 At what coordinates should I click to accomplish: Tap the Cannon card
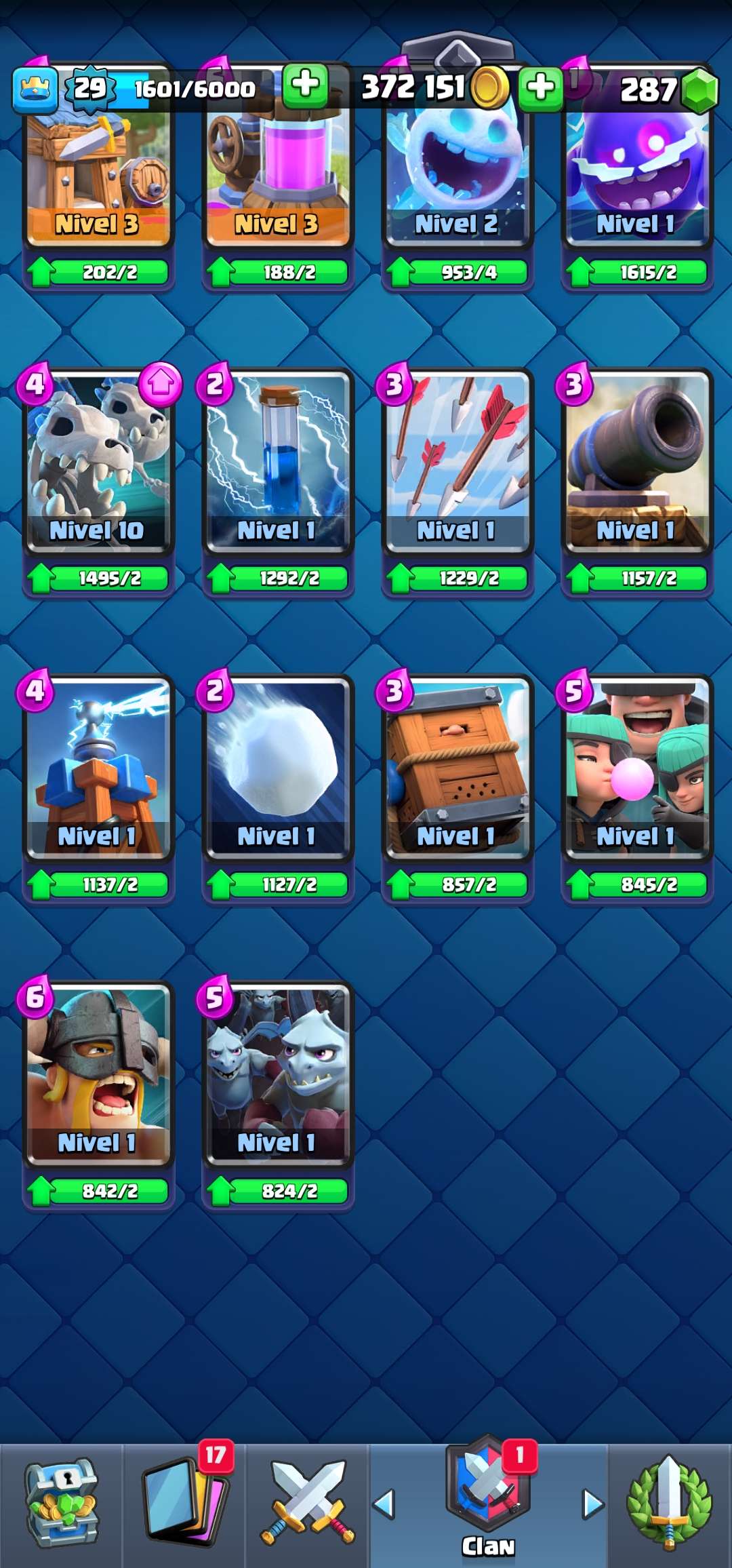click(x=637, y=461)
